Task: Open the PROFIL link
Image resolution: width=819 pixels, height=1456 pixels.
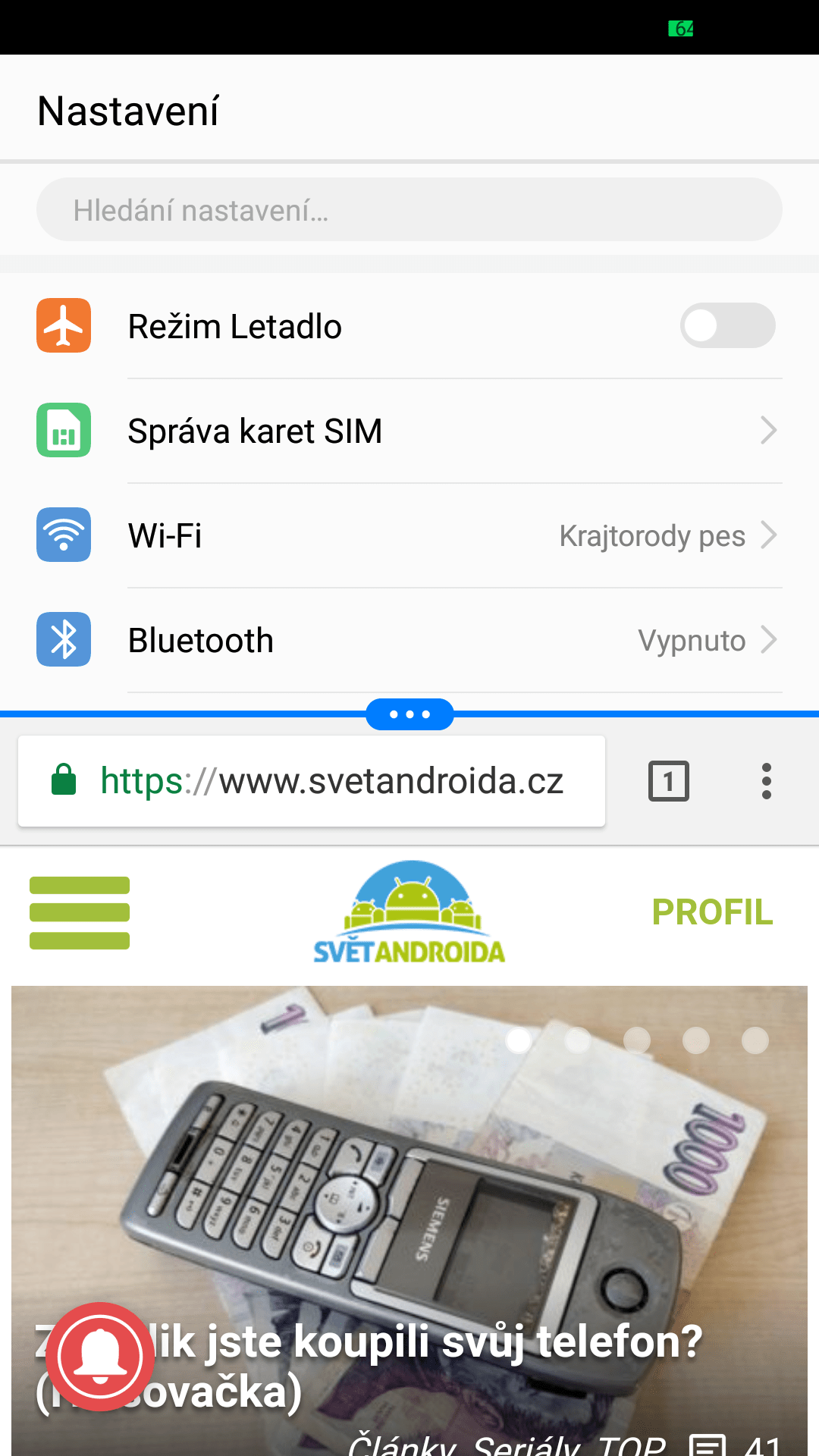Action: (x=712, y=912)
